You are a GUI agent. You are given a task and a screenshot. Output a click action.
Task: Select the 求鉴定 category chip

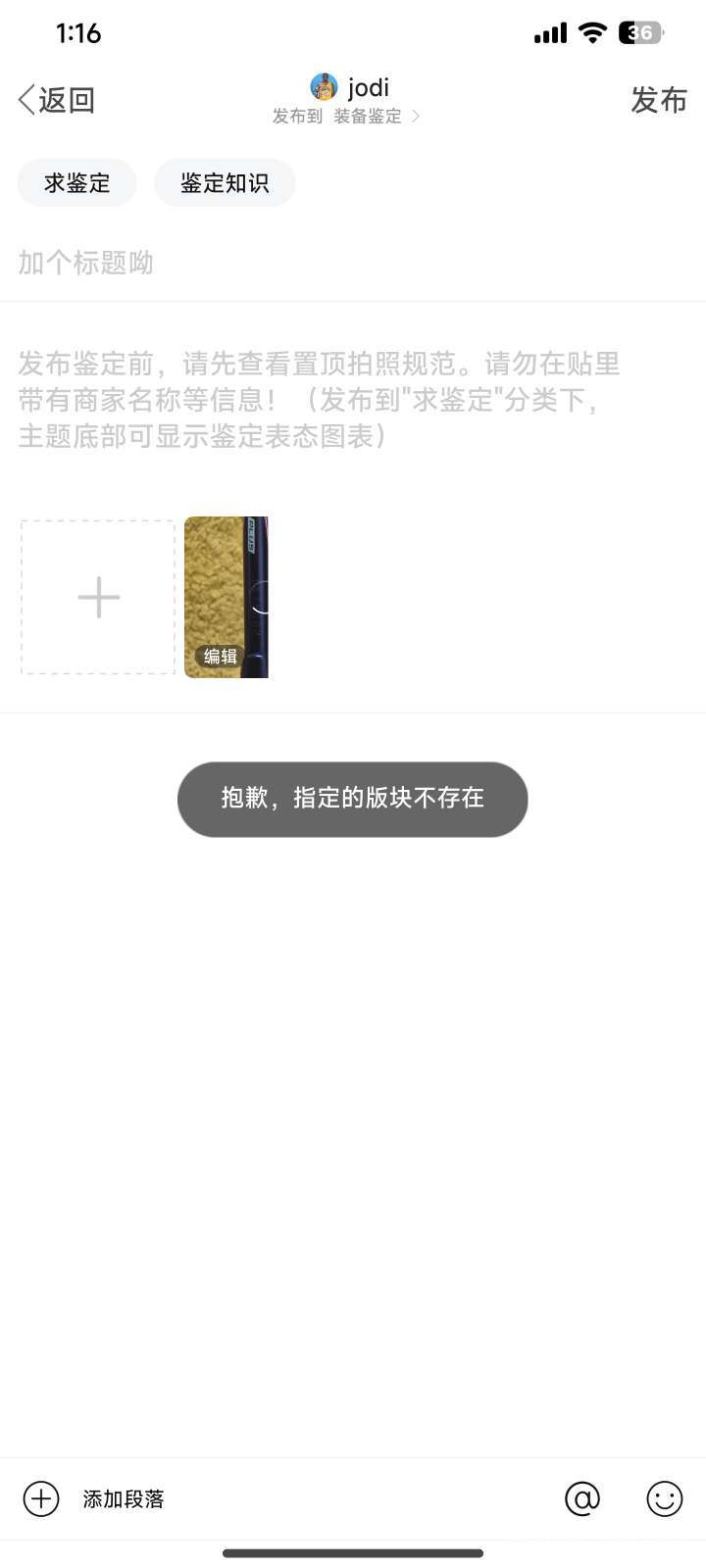point(76,183)
